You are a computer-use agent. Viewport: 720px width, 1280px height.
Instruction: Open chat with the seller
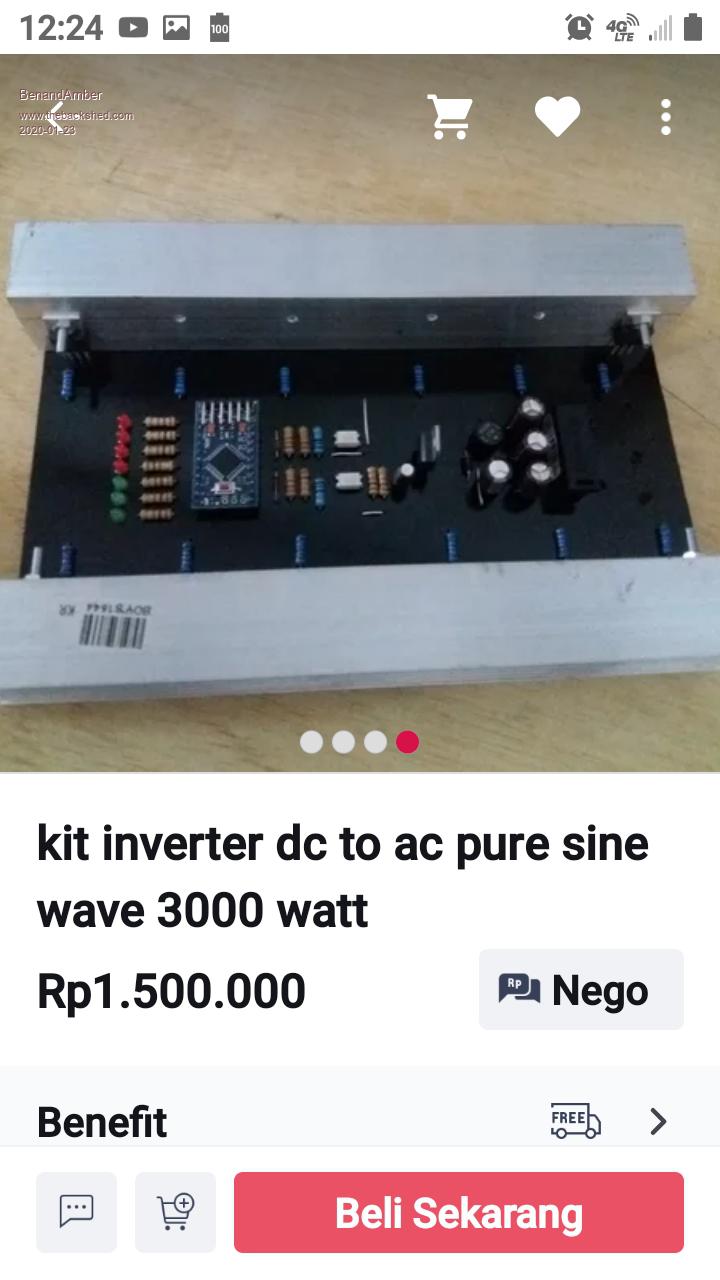[x=76, y=1212]
